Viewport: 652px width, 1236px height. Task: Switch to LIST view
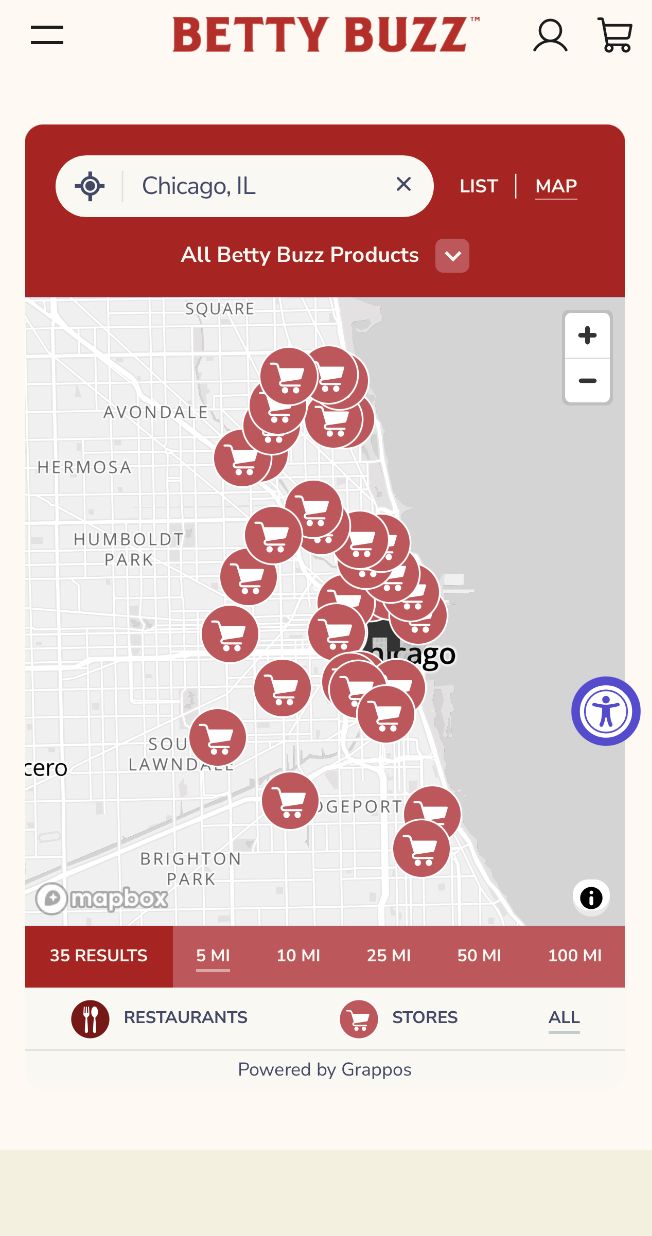(x=479, y=186)
